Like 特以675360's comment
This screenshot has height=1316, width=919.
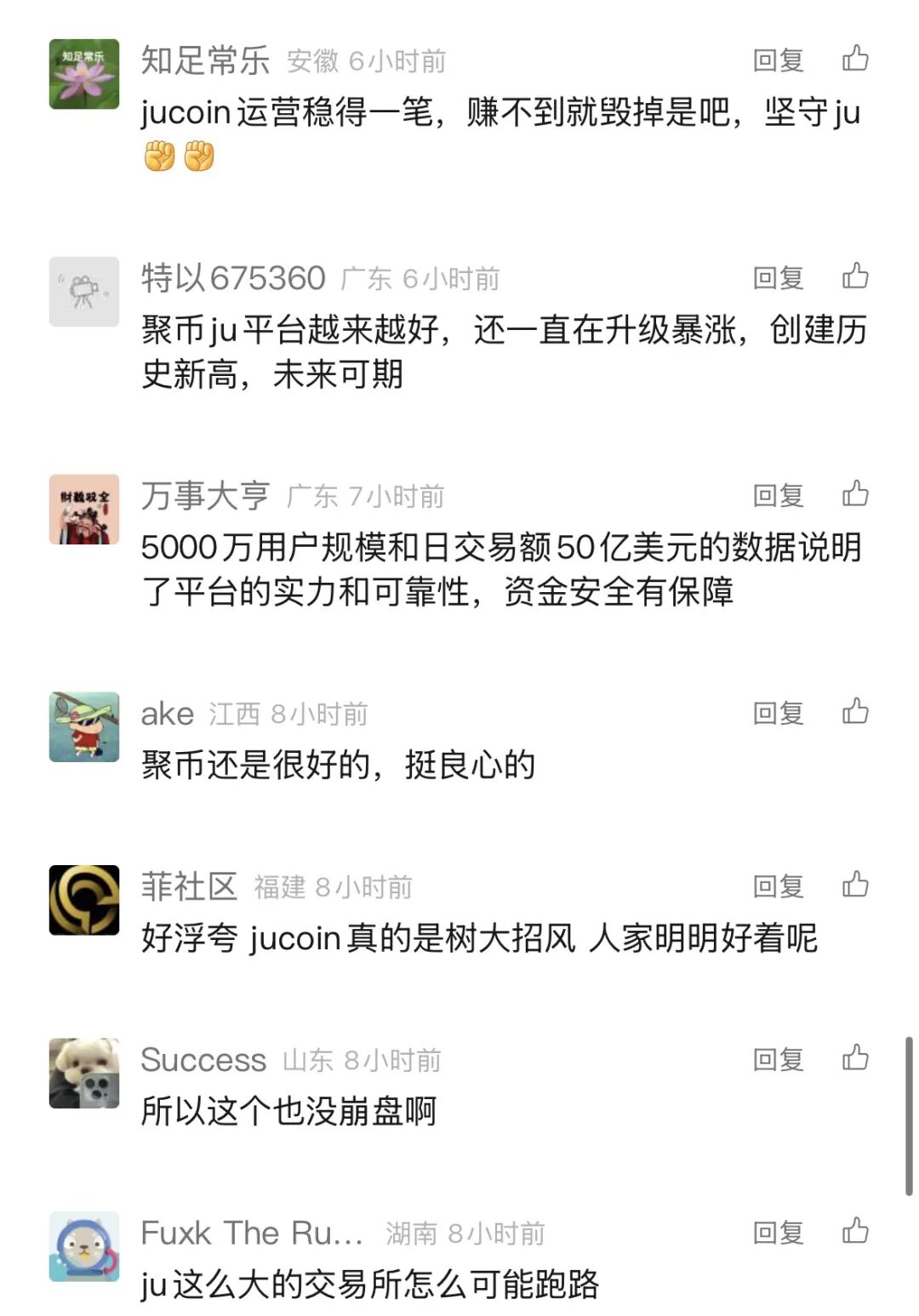(x=855, y=276)
